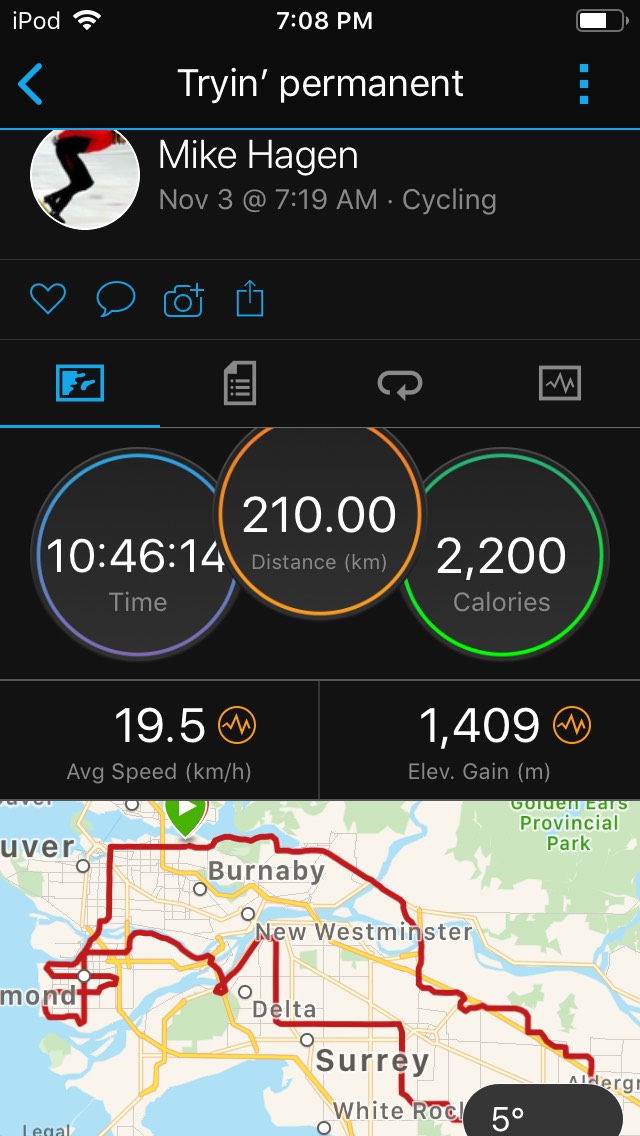Add a photo with the camera icon

coord(183,300)
